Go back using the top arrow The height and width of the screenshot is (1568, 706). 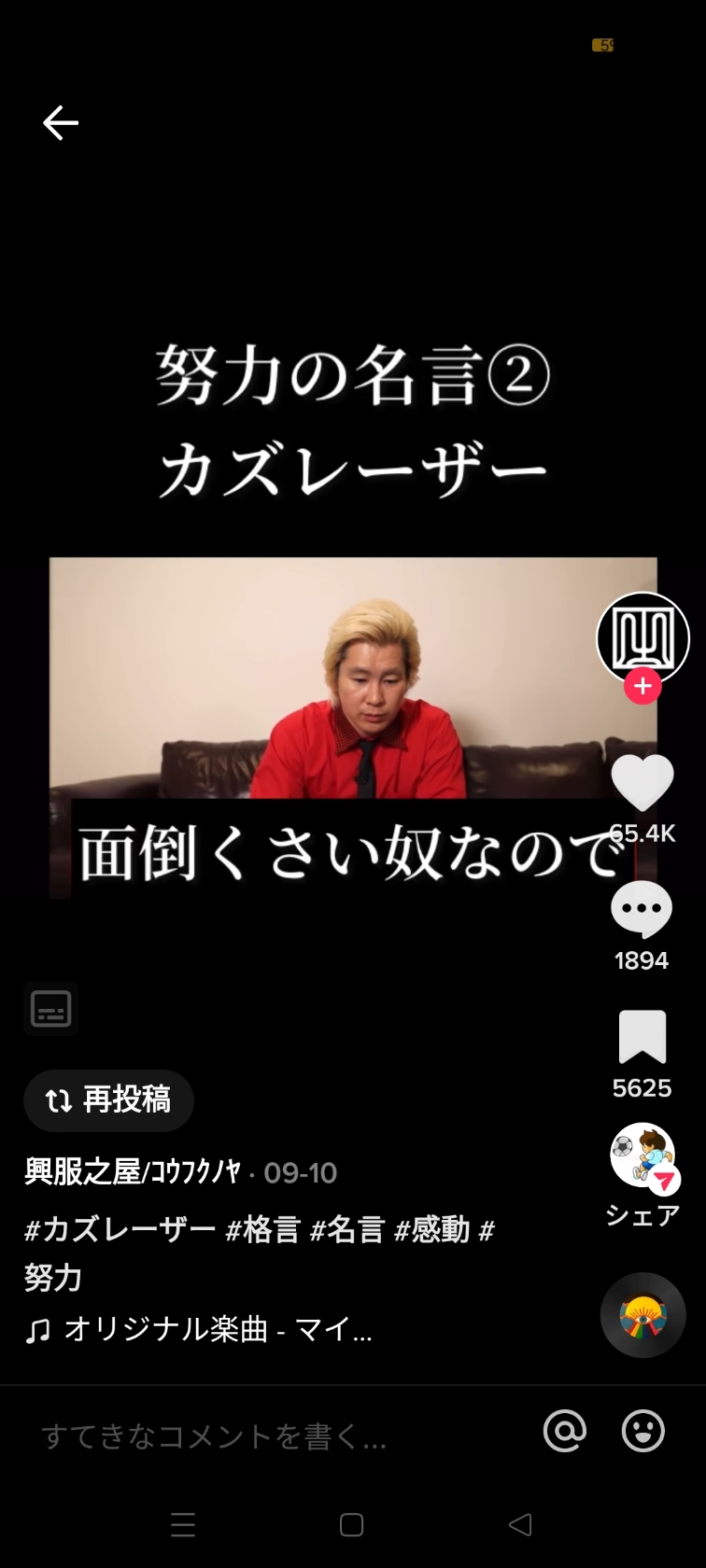point(61,123)
